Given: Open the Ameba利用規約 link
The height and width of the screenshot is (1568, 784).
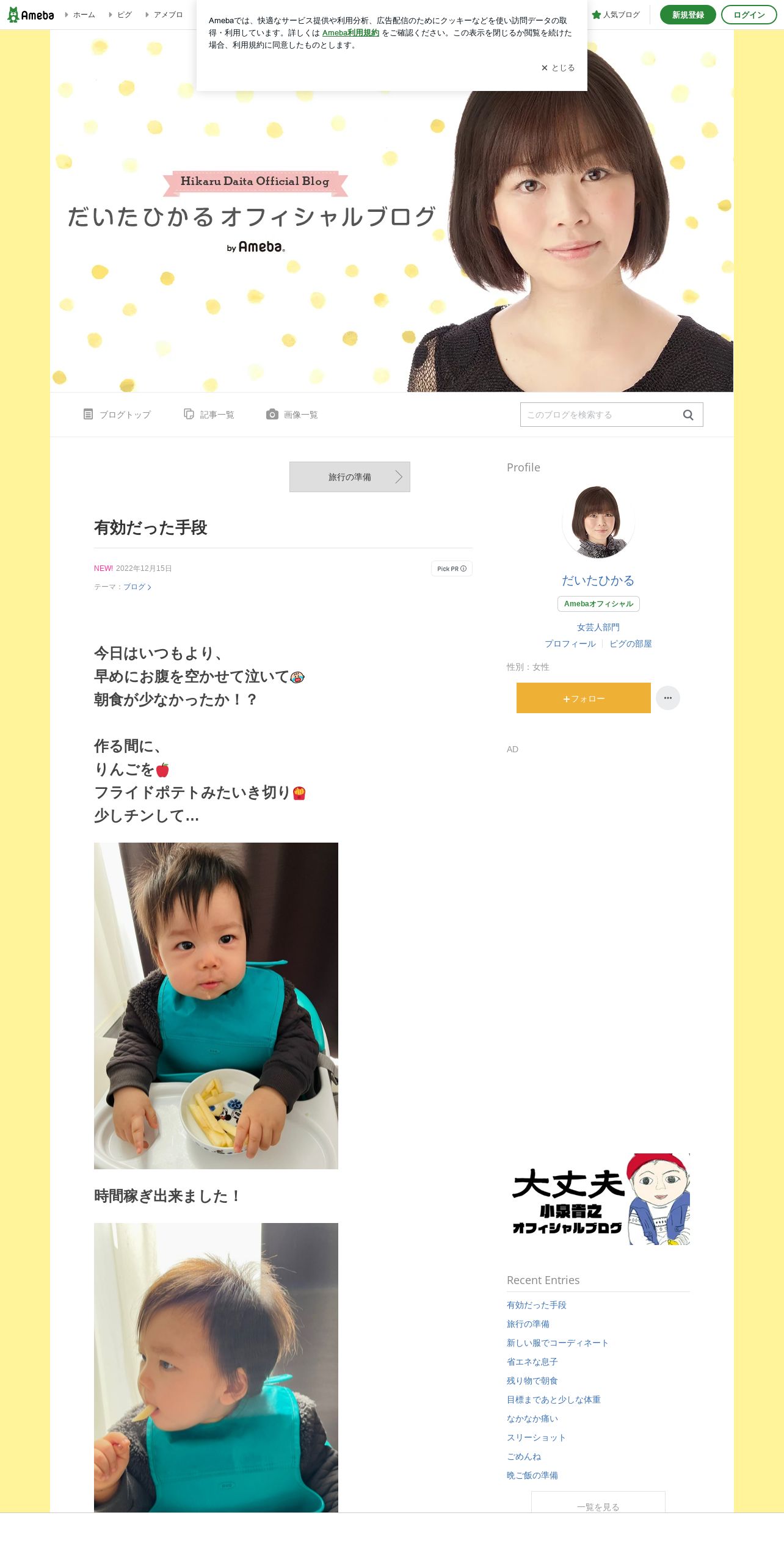Looking at the screenshot, I should 350,33.
